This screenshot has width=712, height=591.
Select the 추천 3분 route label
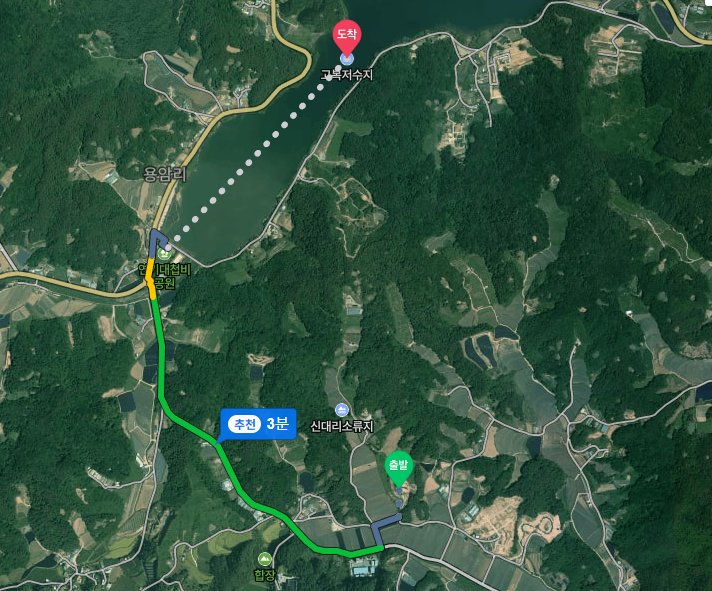click(x=258, y=424)
